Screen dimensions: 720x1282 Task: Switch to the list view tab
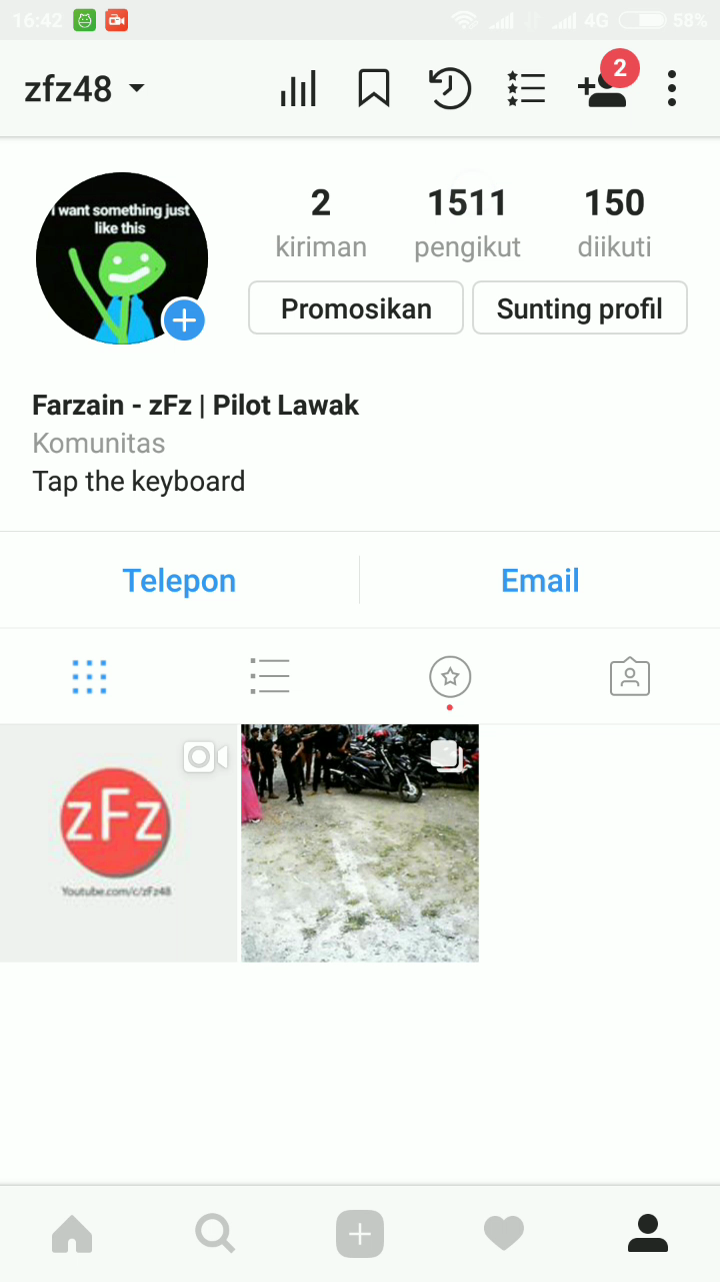pos(270,677)
